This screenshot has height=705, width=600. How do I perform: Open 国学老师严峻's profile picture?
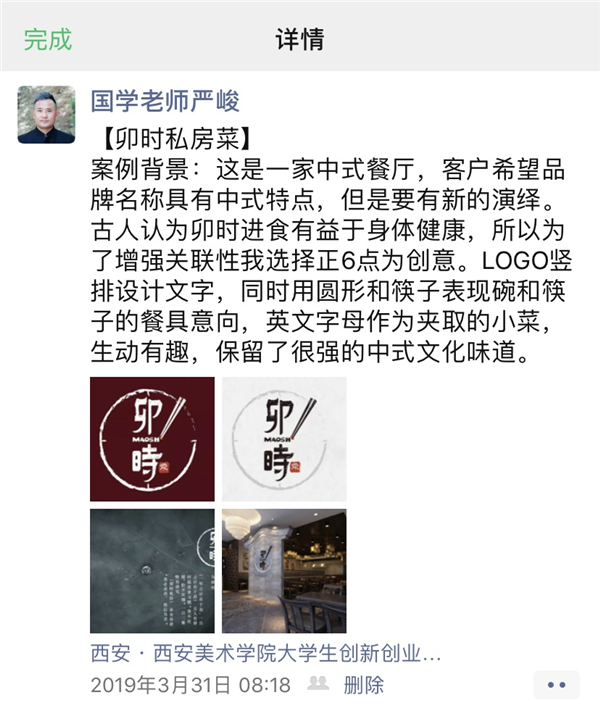(46, 114)
